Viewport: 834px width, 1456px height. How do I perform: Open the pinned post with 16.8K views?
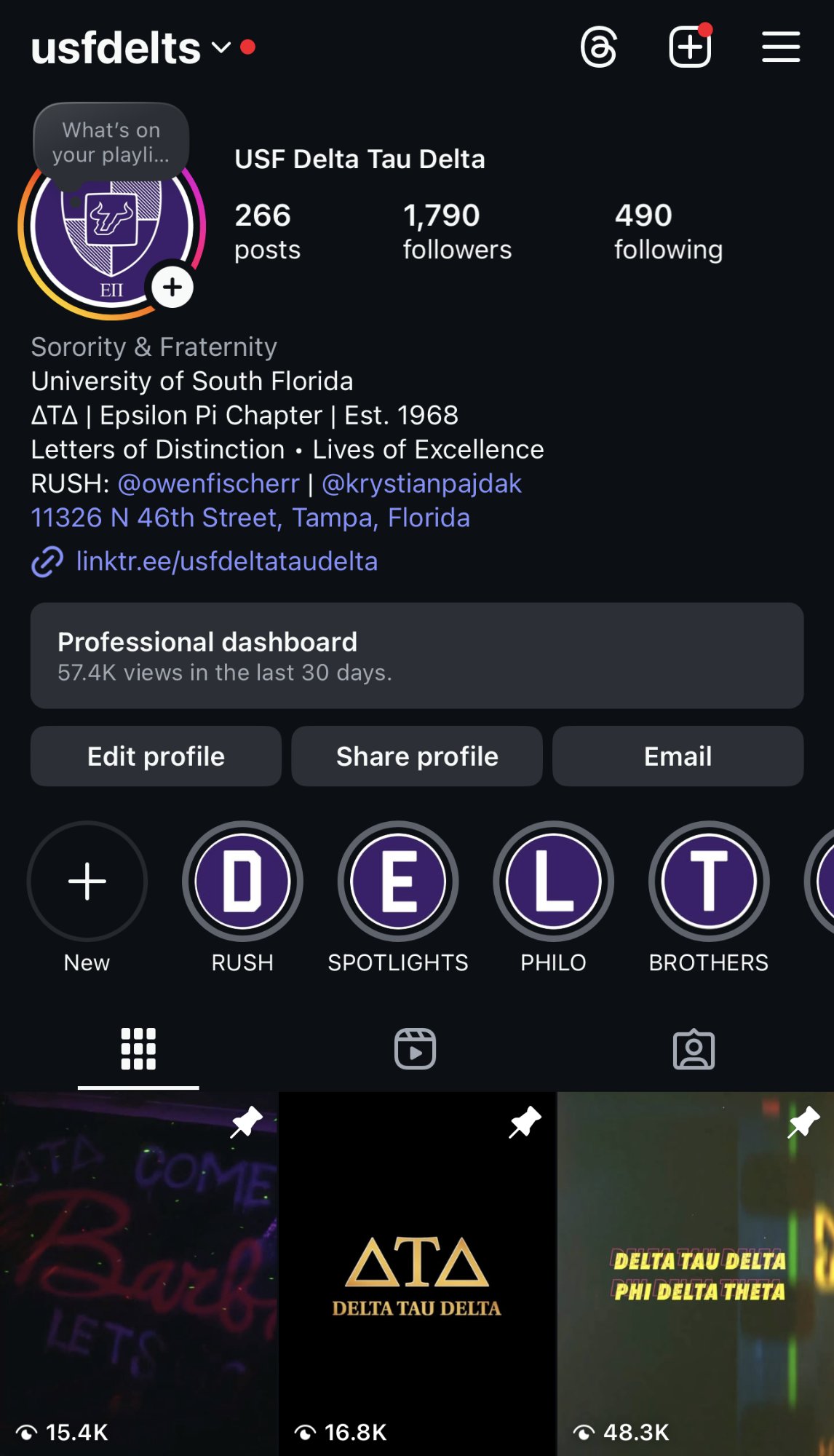[417, 1274]
